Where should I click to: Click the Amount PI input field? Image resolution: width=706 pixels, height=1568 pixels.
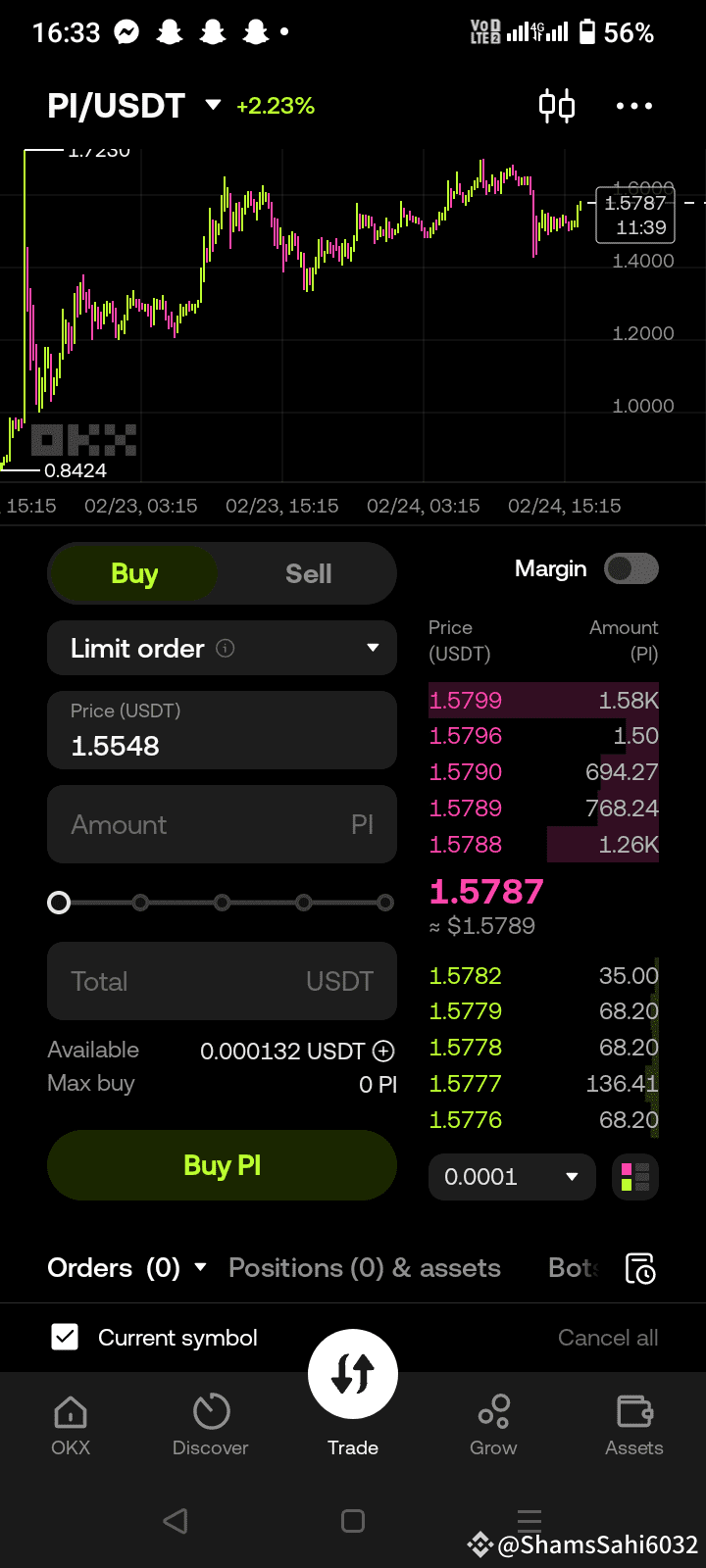pos(222,824)
